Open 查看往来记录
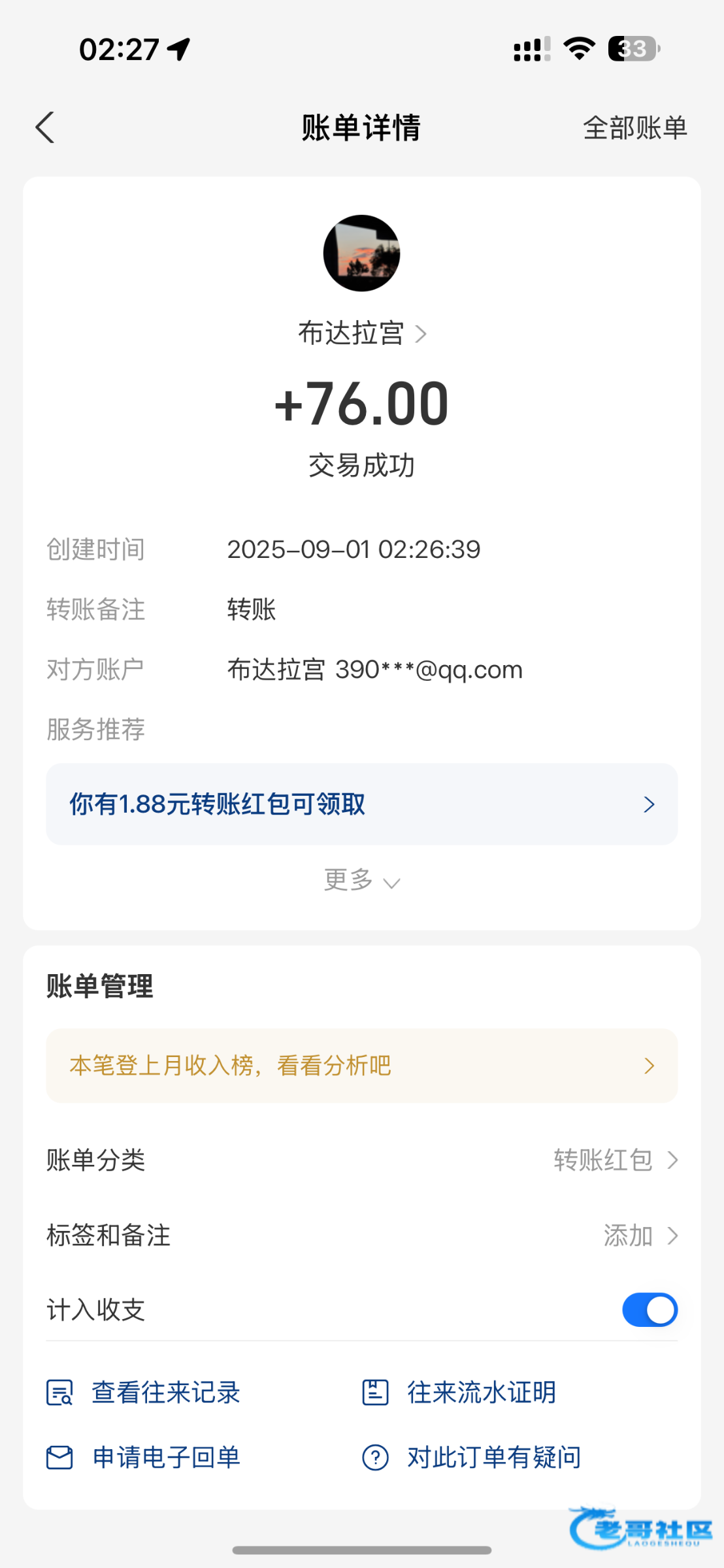This screenshot has width=724, height=1568. (x=144, y=1392)
